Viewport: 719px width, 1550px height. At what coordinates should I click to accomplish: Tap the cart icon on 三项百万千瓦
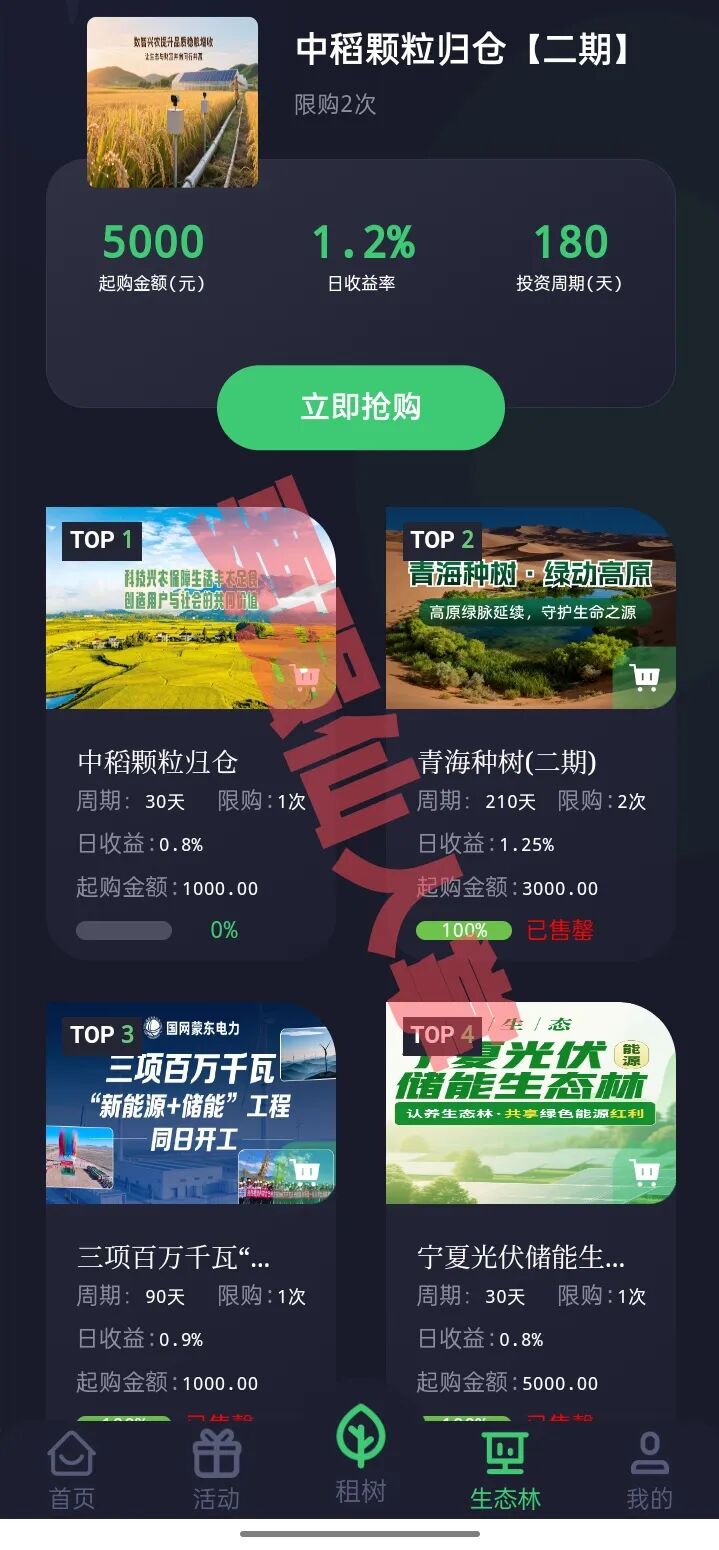[x=305, y=1172]
